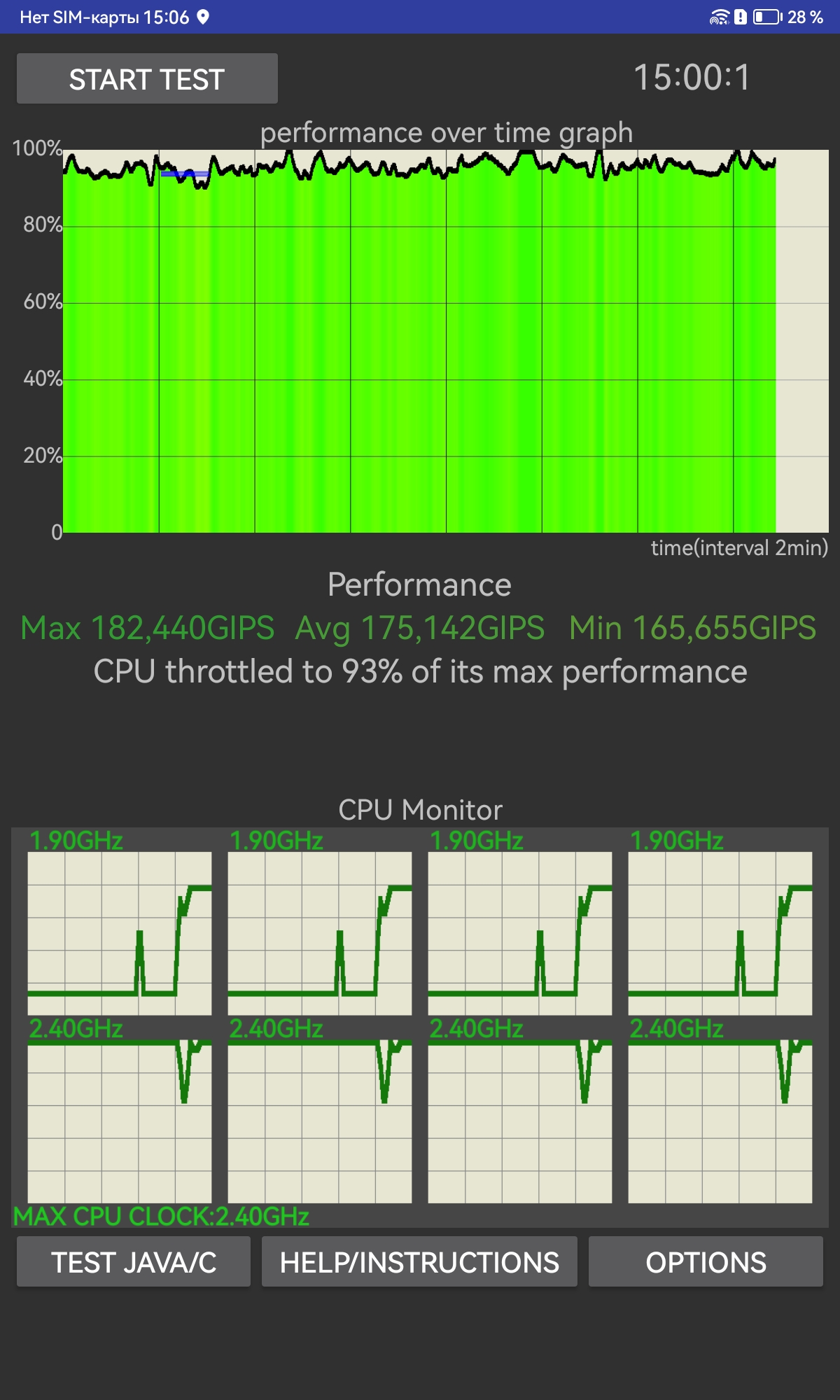
Task: Open HELP/INSTRUCTIONS
Action: (419, 1261)
